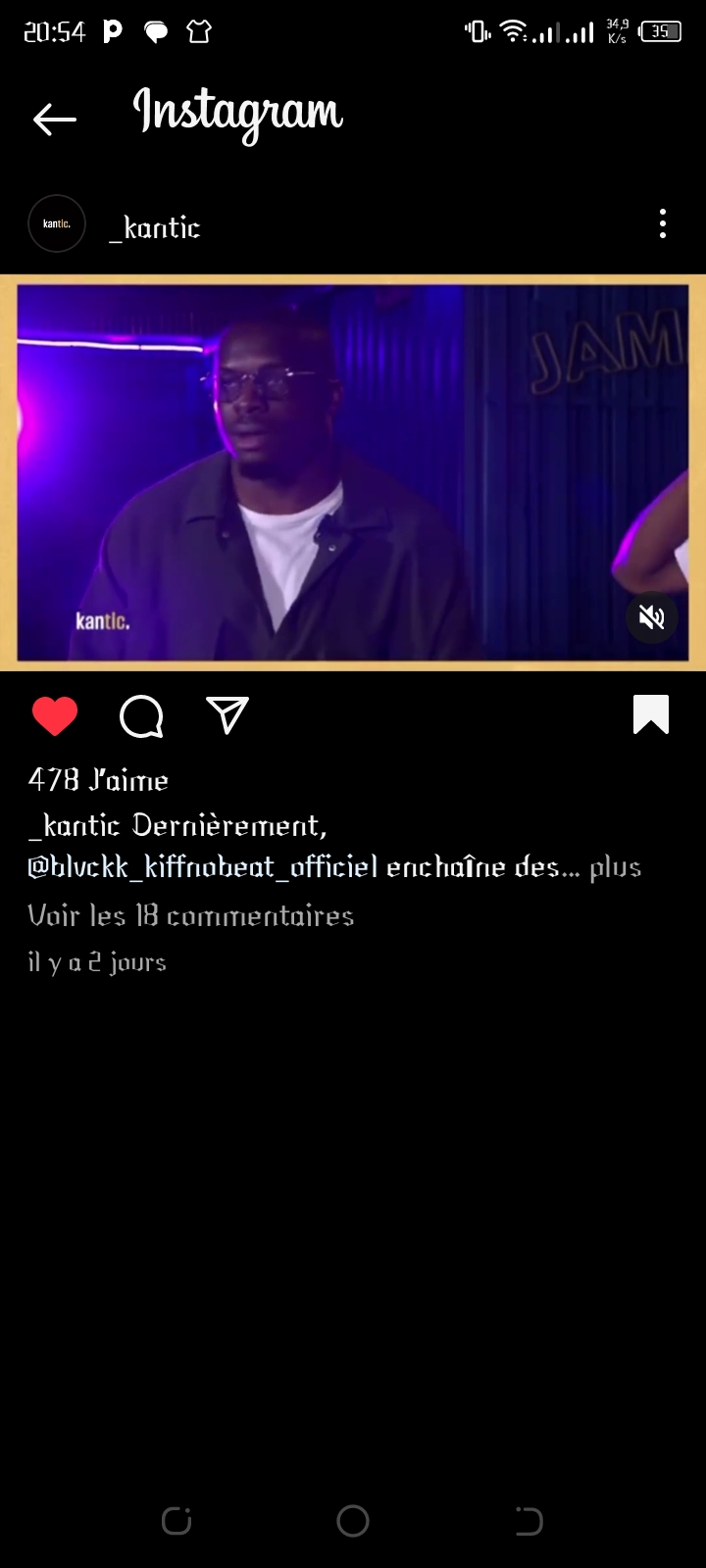Expand the caption with "plus"

click(x=615, y=867)
